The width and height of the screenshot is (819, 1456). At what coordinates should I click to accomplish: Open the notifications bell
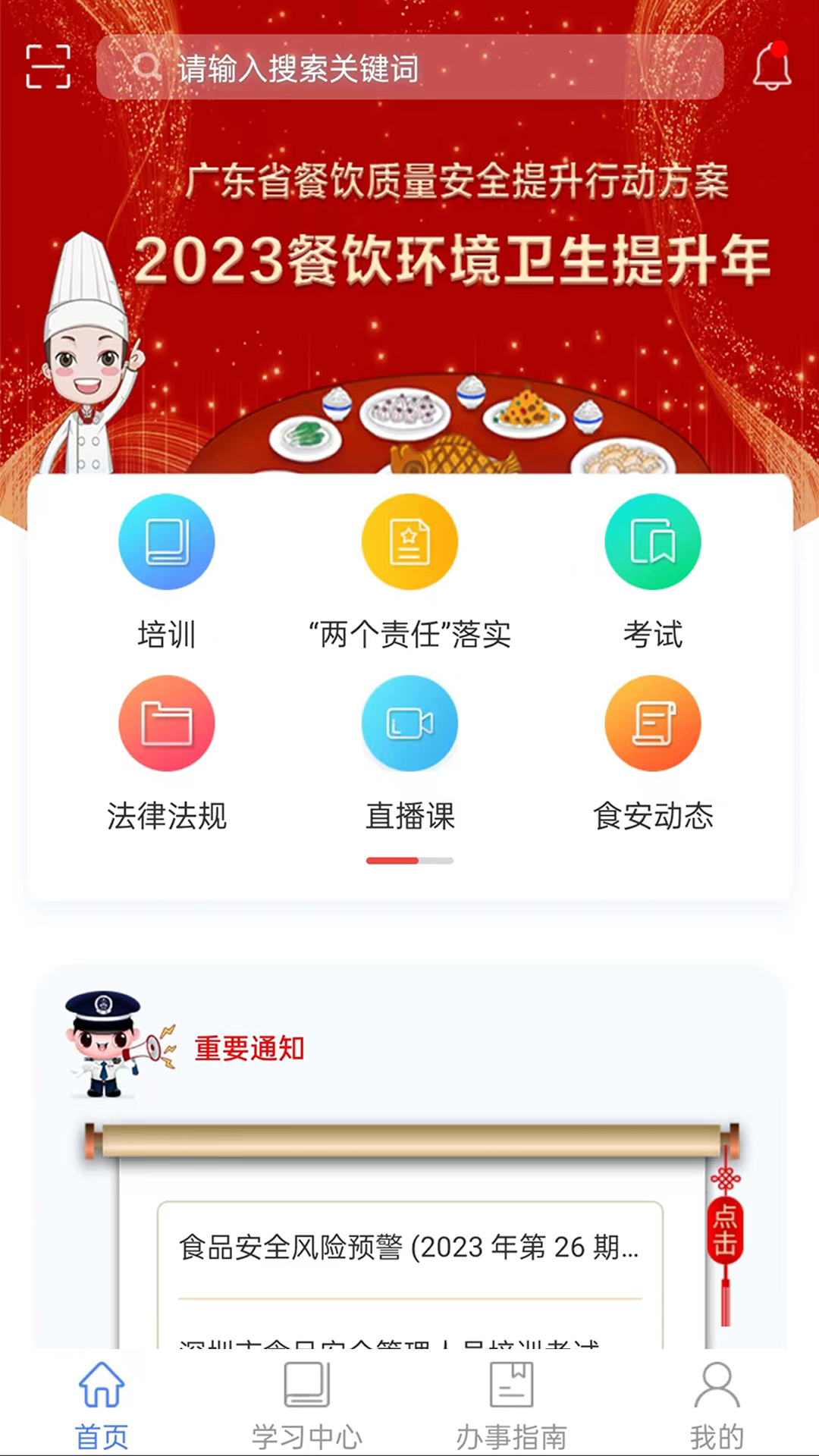pyautogui.click(x=772, y=67)
